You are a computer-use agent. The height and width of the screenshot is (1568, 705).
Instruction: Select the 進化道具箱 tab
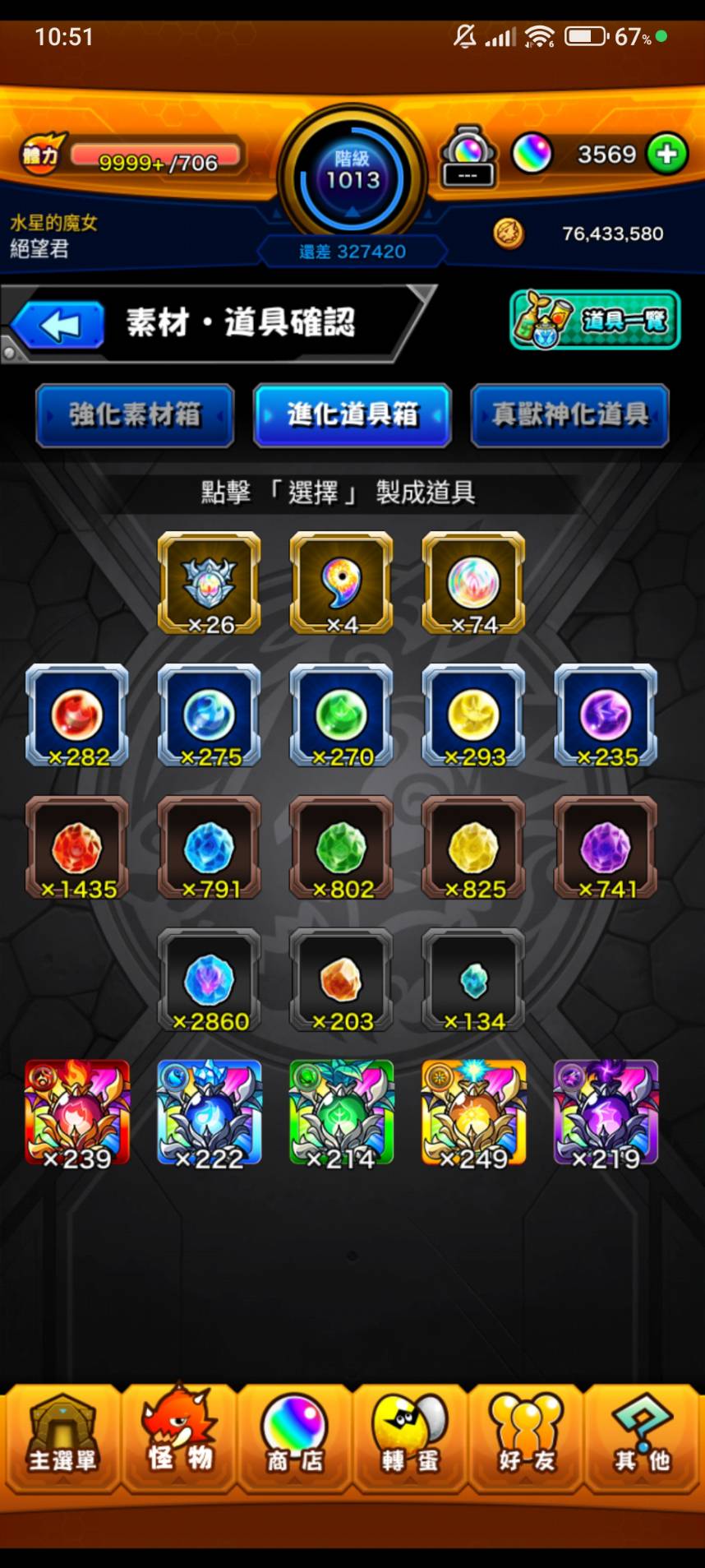(x=352, y=415)
